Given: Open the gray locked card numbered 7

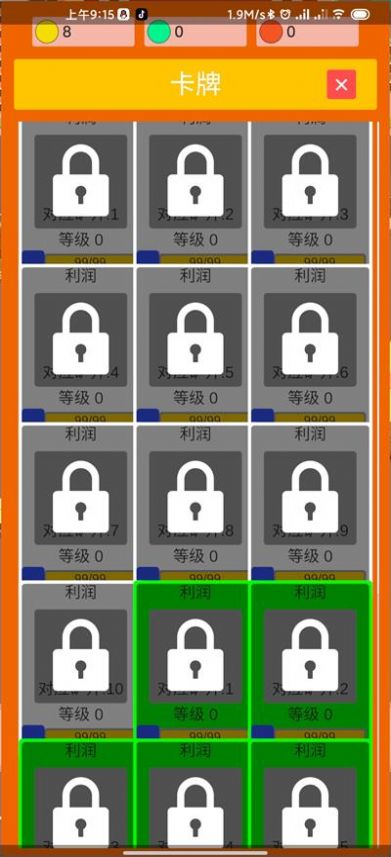Looking at the screenshot, I should click(x=78, y=503).
